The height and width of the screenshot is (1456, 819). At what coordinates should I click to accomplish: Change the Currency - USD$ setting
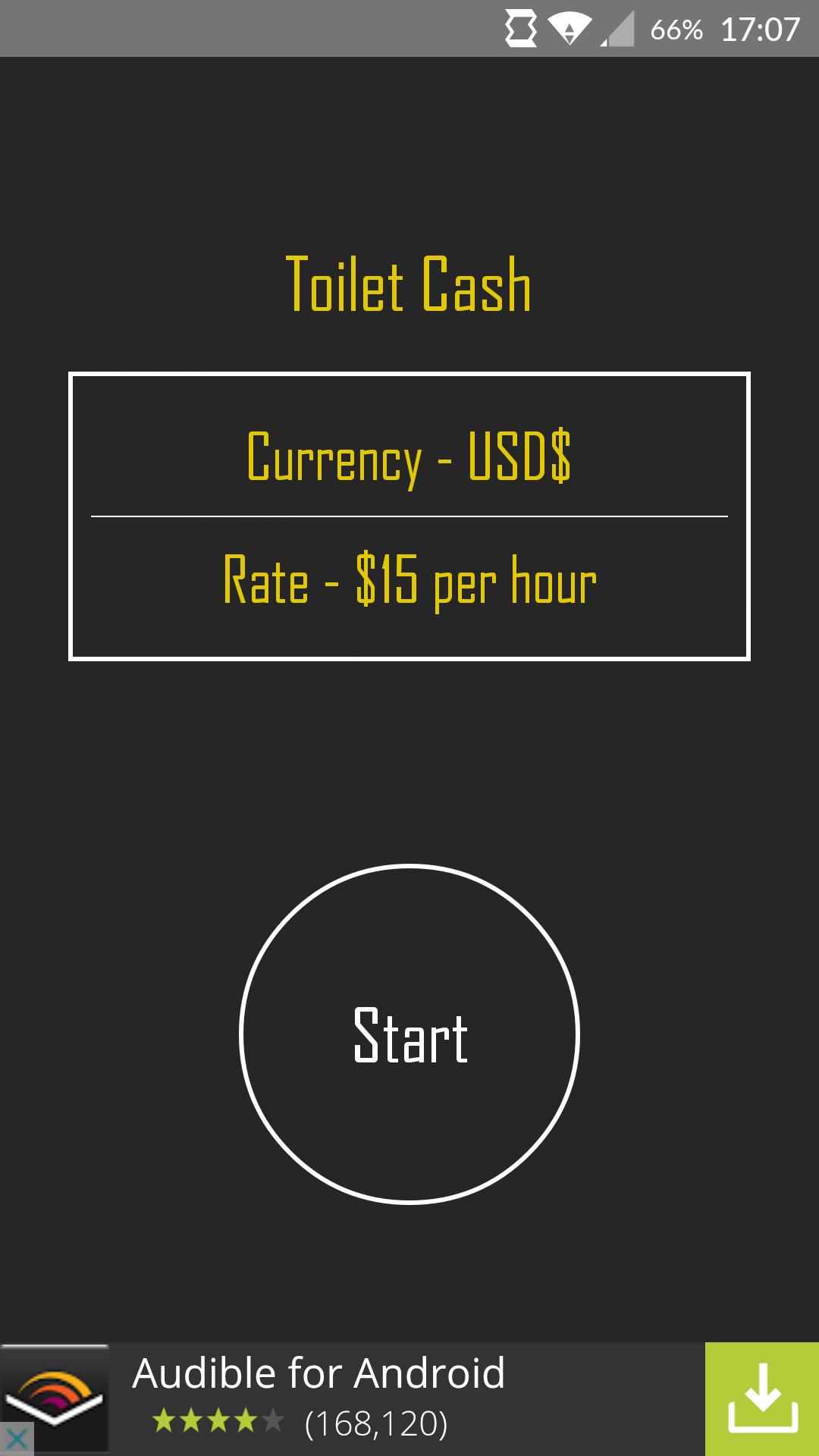click(409, 456)
